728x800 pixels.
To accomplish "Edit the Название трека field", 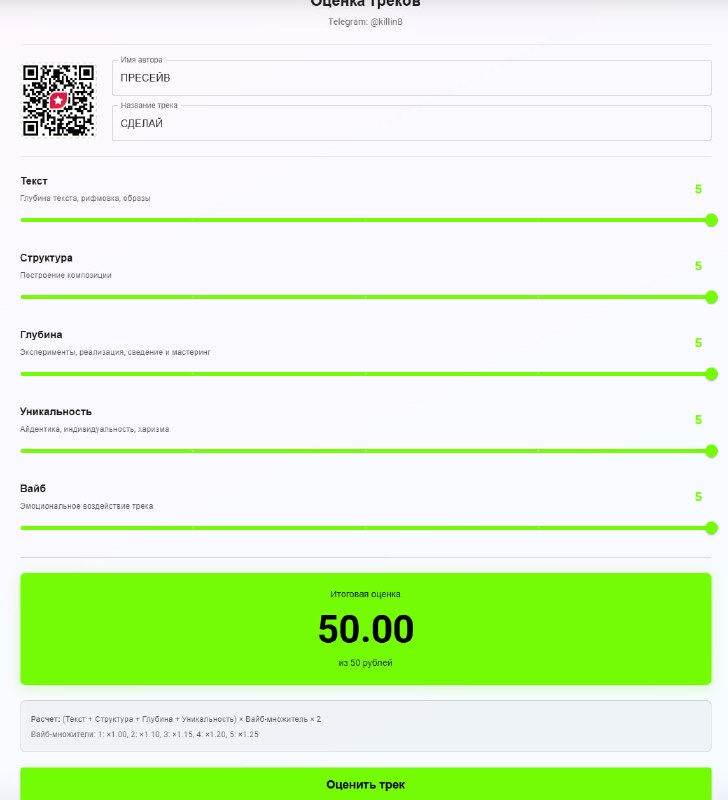I will coord(412,123).
